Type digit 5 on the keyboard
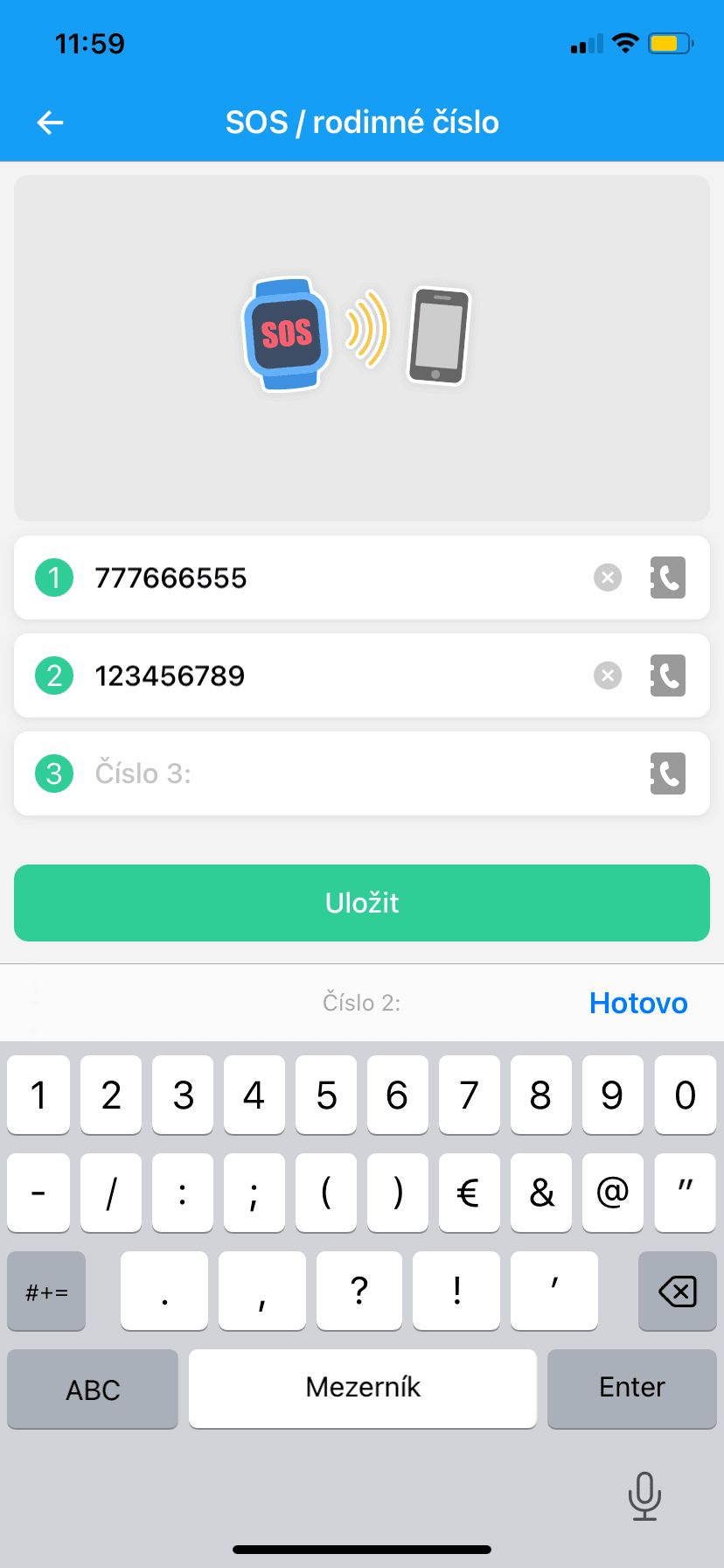This screenshot has height=1568, width=724. pos(326,1095)
